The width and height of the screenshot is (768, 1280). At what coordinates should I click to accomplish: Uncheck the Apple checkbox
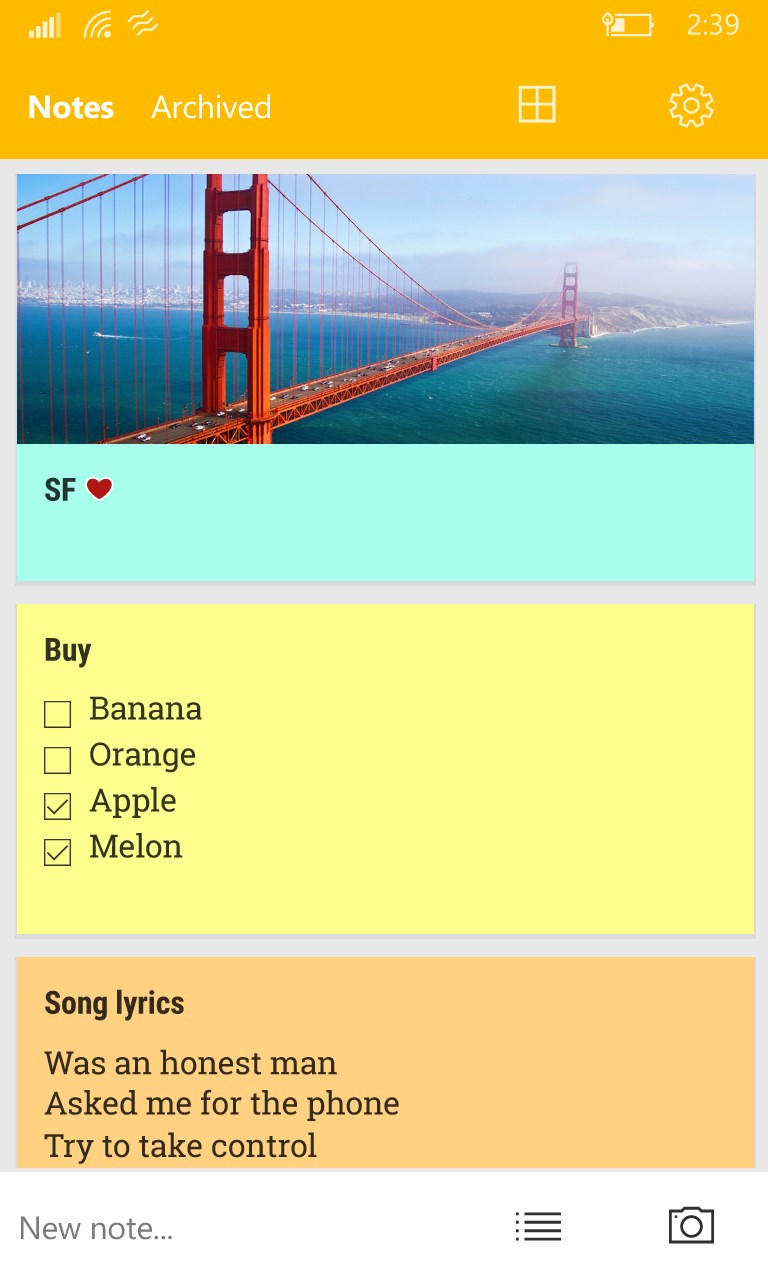[x=58, y=806]
